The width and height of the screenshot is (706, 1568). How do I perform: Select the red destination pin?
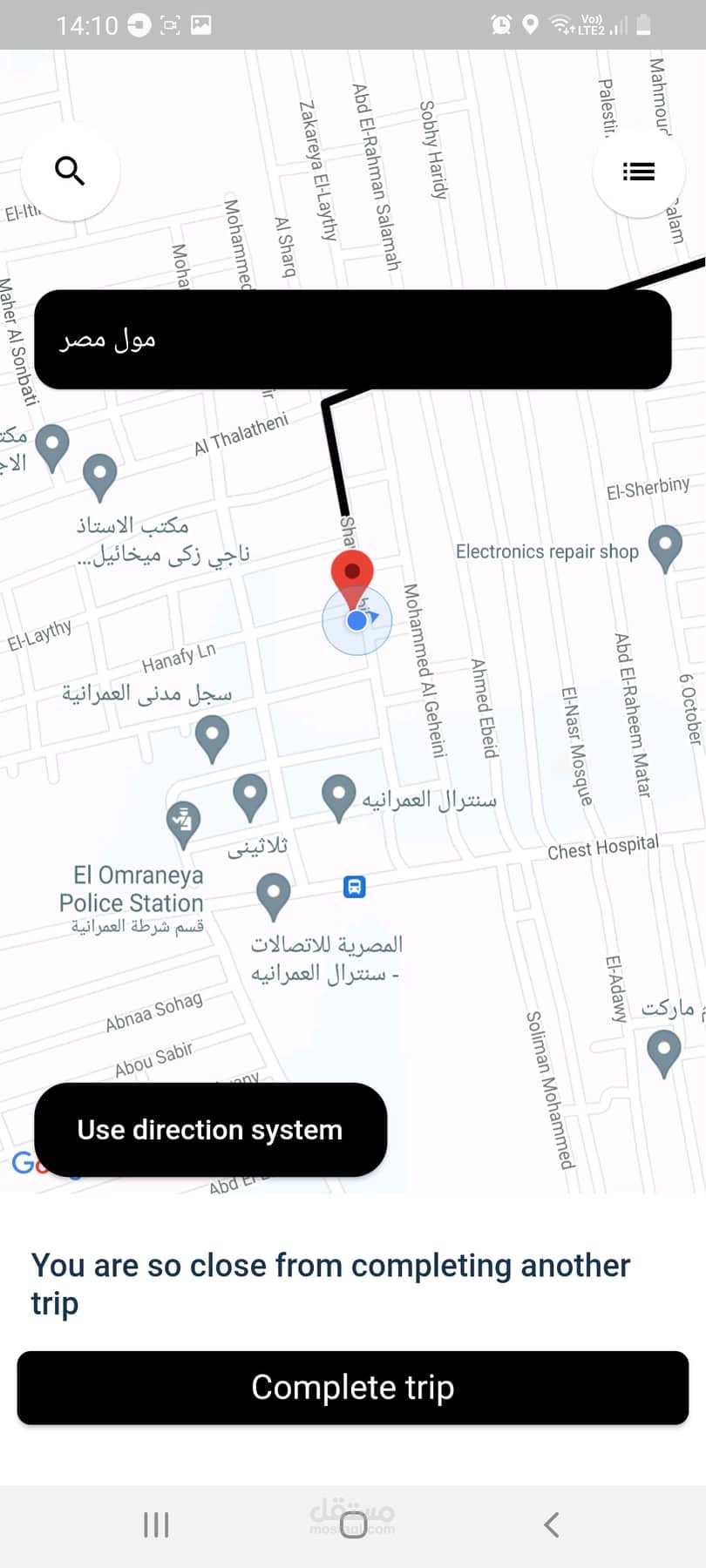(x=352, y=574)
